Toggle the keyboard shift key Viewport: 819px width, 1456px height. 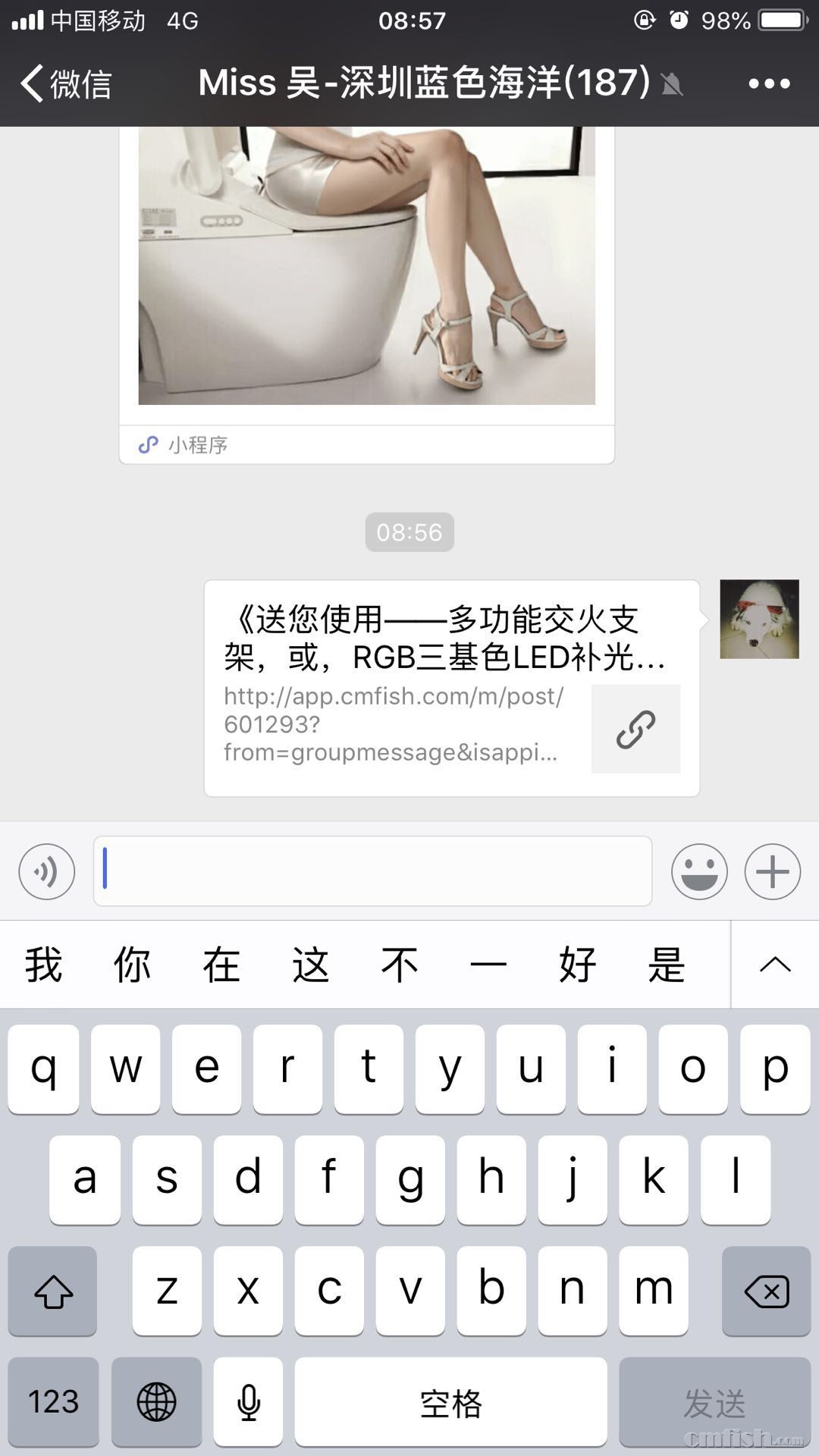(53, 1291)
